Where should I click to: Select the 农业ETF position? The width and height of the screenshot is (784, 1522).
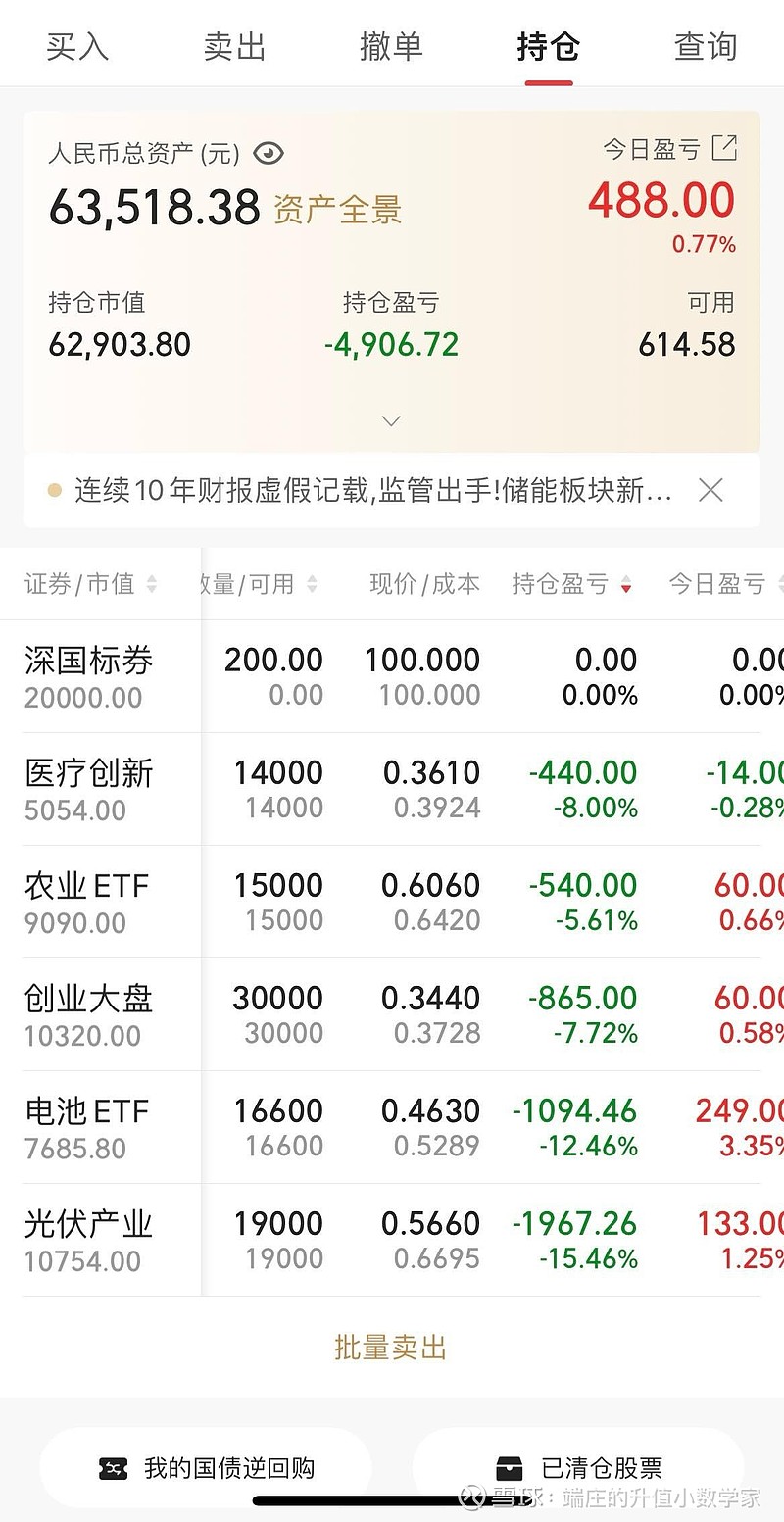coord(392,902)
